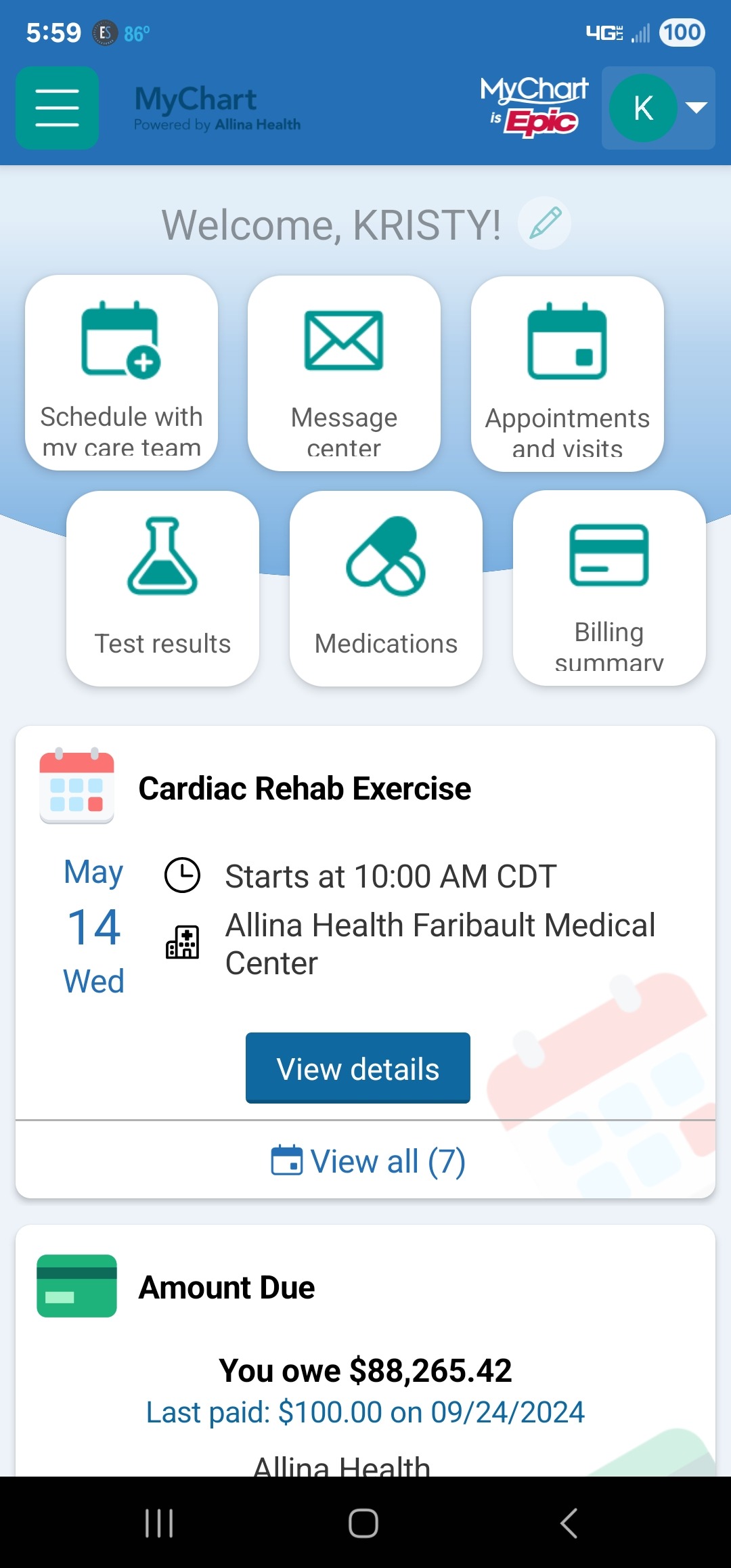Open the hamburger menu
The width and height of the screenshot is (731, 1568).
coord(57,108)
